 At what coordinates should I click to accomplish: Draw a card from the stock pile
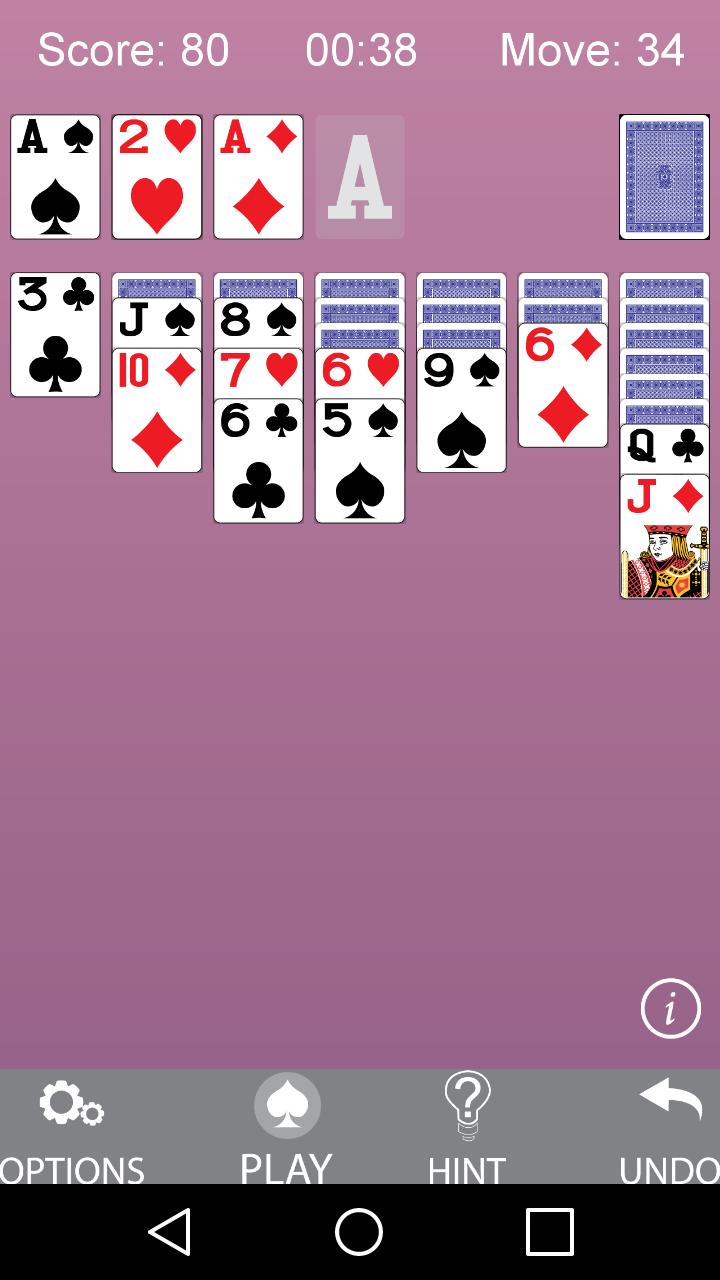(x=664, y=177)
